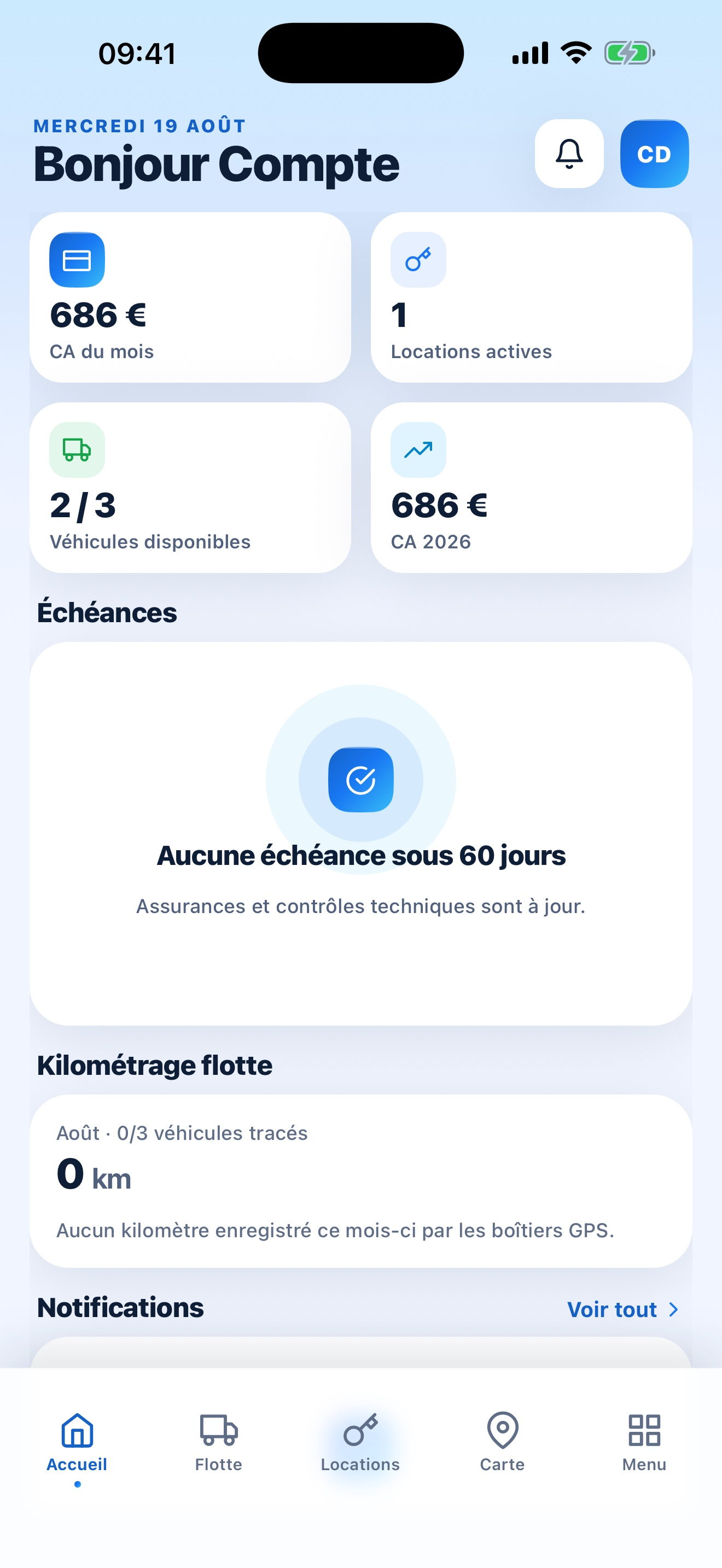This screenshot has height=1568, width=722.
Task: Go to the Accueil tab
Action: [x=77, y=1444]
